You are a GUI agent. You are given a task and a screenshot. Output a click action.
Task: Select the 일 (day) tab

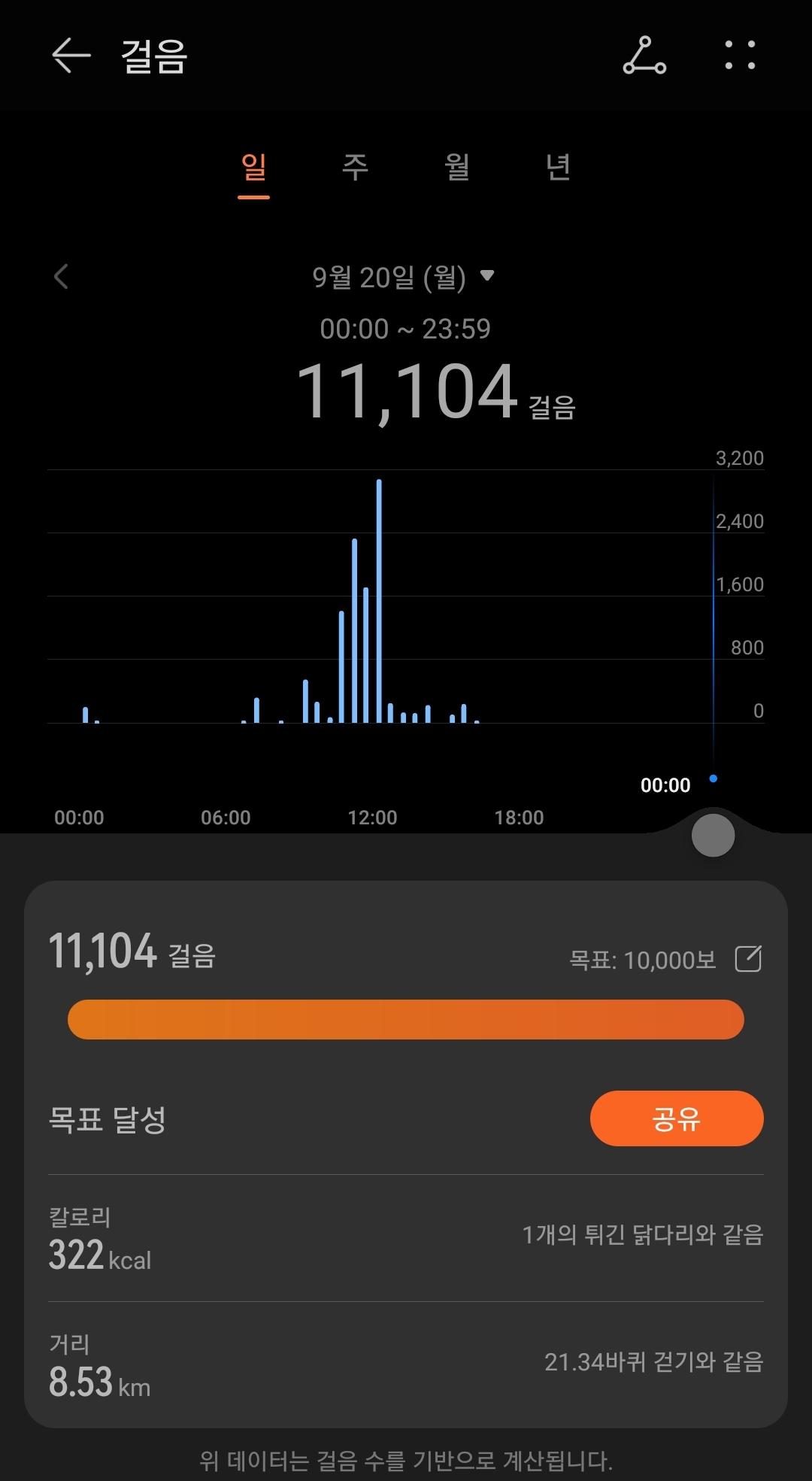pyautogui.click(x=253, y=167)
